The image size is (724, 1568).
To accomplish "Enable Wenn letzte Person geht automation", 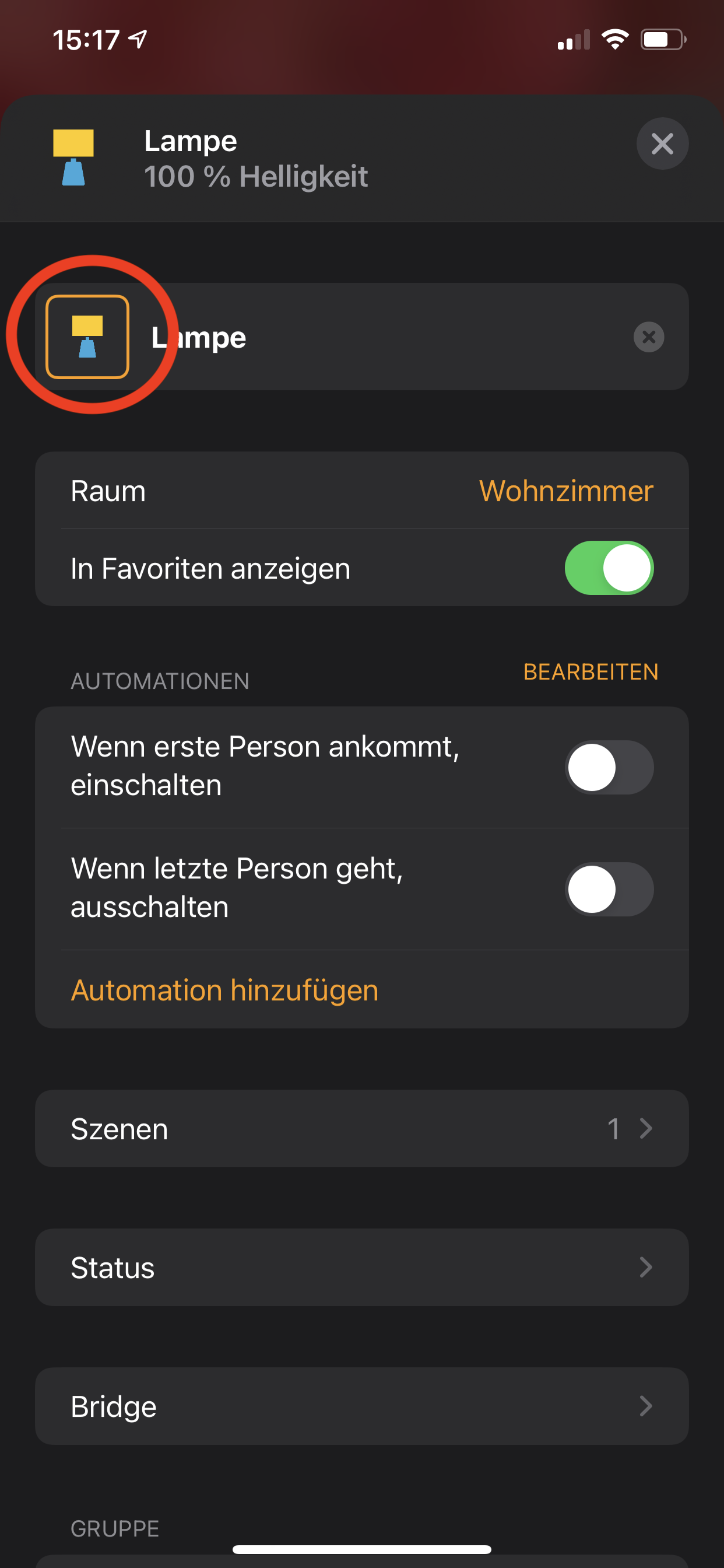I will (x=609, y=888).
